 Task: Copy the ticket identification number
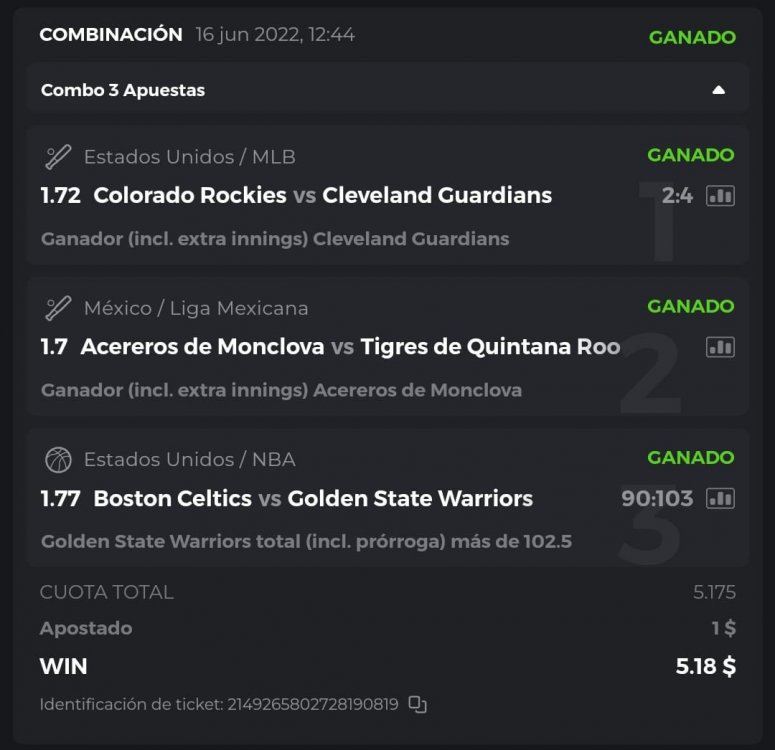click(418, 705)
